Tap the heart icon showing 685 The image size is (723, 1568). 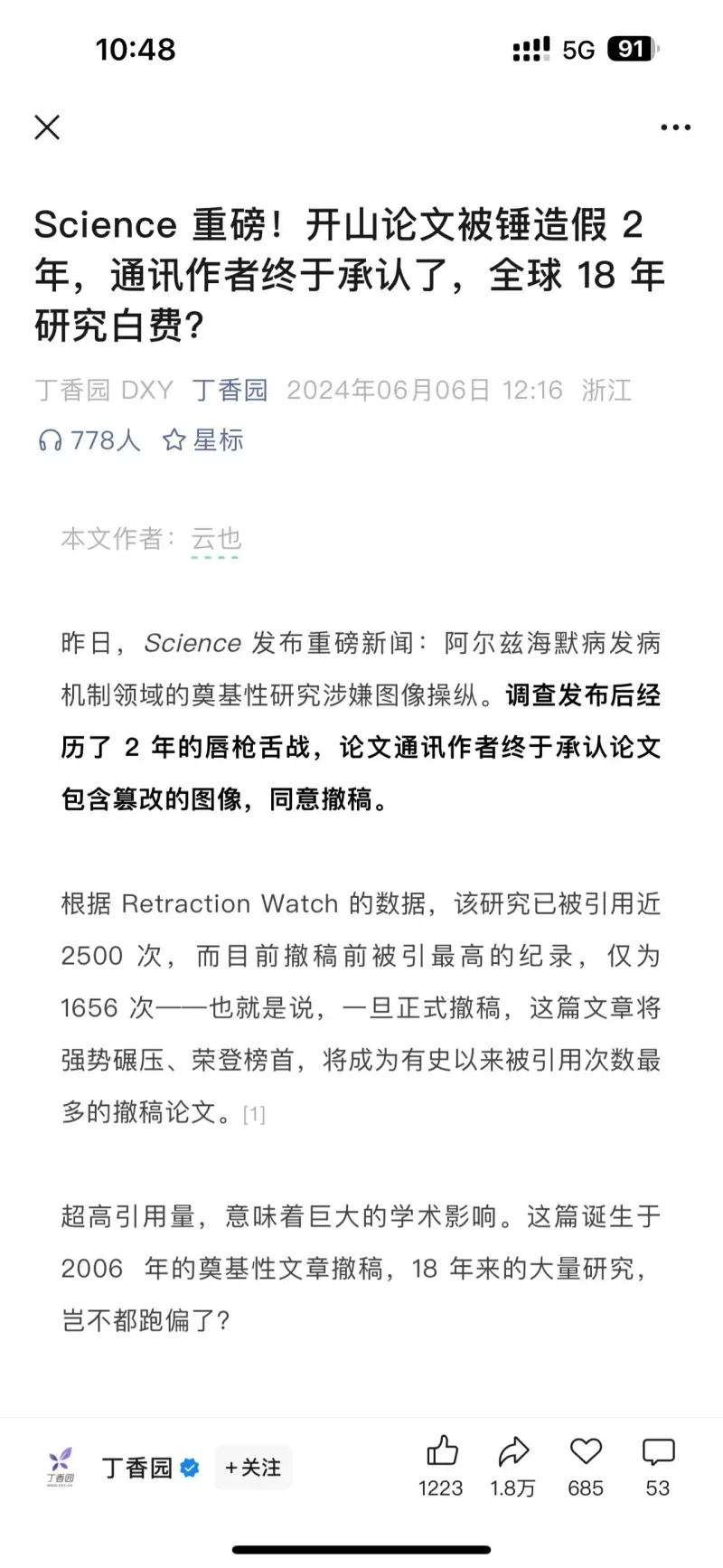point(586,1466)
